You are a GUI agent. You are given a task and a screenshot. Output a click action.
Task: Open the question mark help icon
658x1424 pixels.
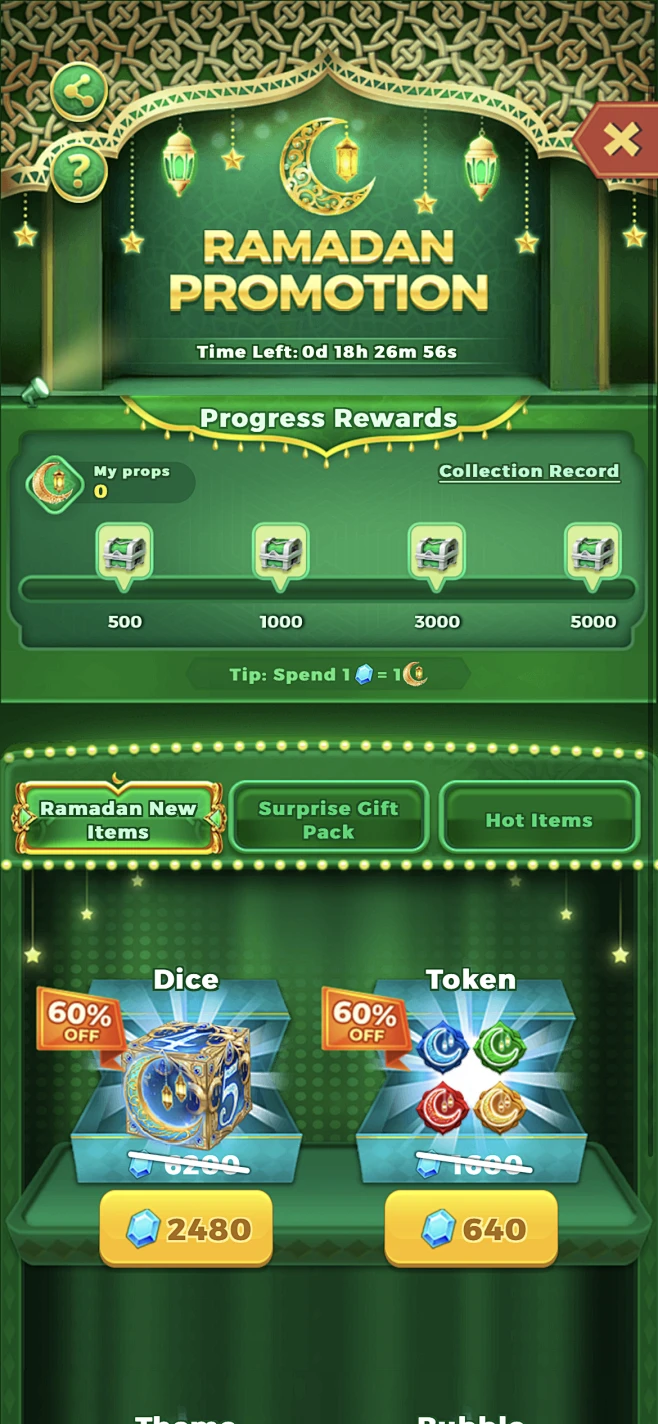[x=79, y=172]
